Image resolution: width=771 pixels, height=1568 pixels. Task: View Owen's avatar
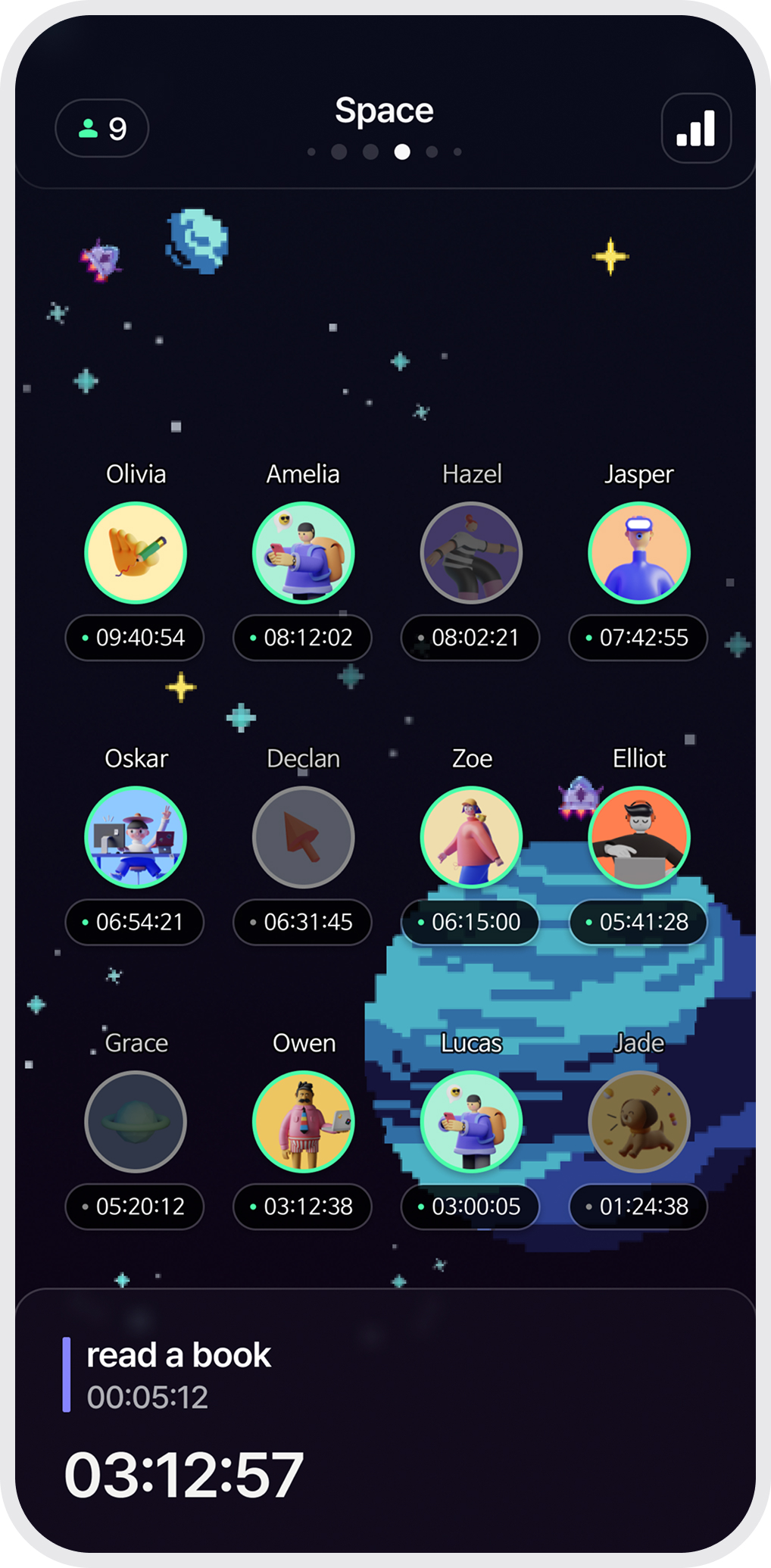(x=304, y=1122)
